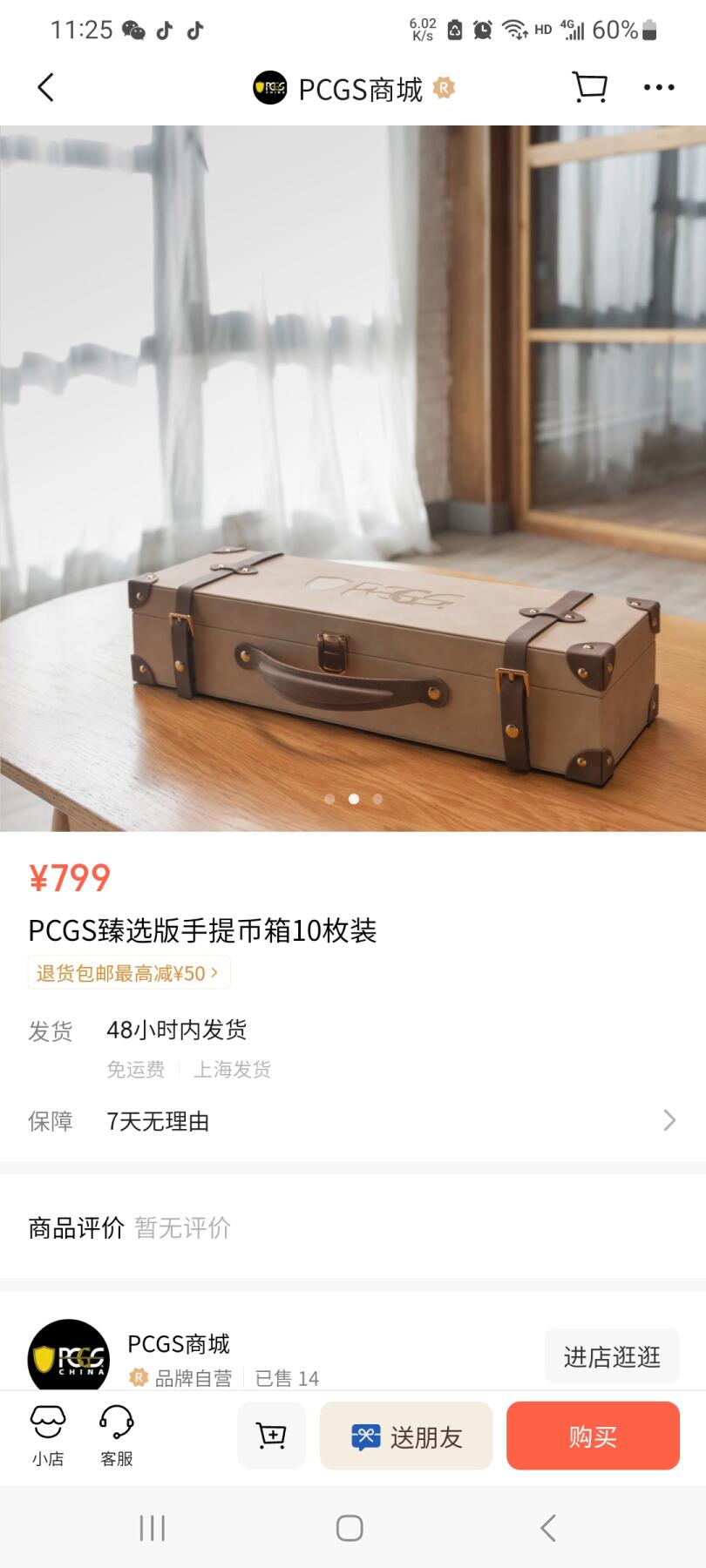706x1568 pixels.
Task: Open the three-dot overflow menu
Action: click(x=658, y=87)
